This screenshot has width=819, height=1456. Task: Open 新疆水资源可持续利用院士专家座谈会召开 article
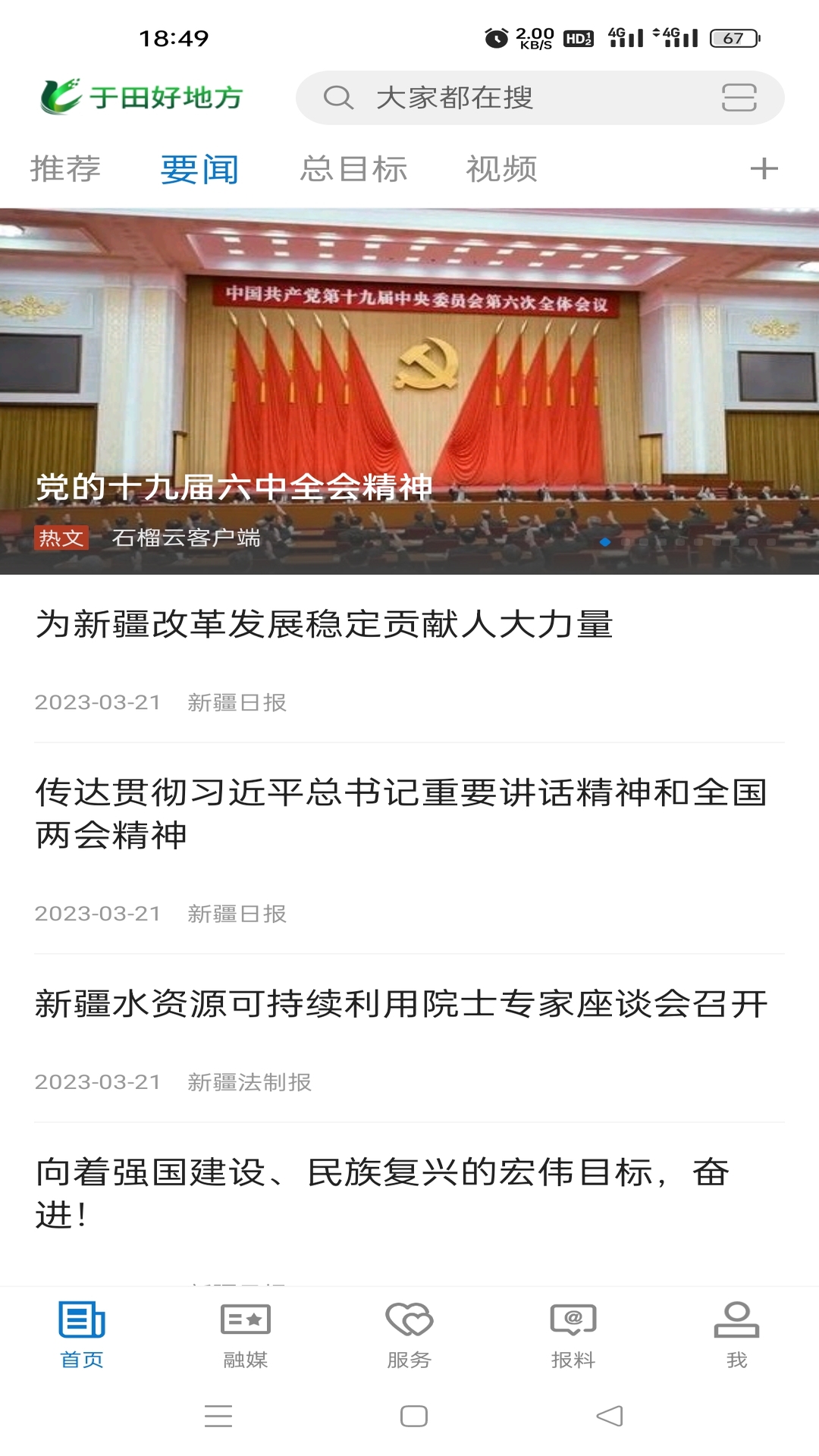[x=409, y=1038]
